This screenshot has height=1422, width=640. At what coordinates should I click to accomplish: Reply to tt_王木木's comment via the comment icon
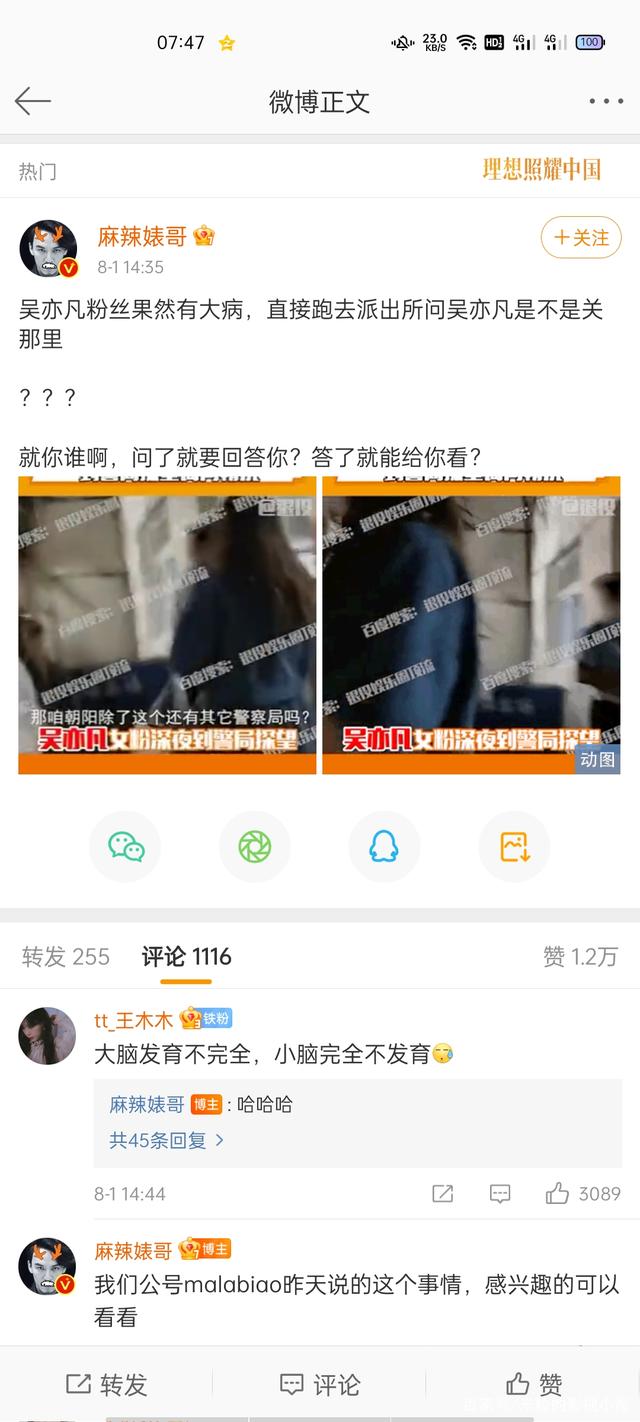[500, 1193]
